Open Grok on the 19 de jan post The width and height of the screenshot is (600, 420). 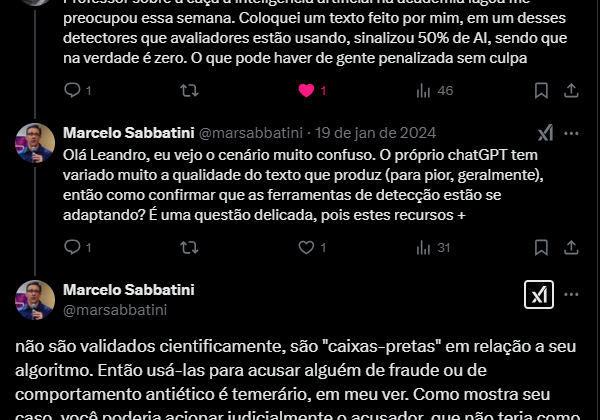(x=545, y=133)
